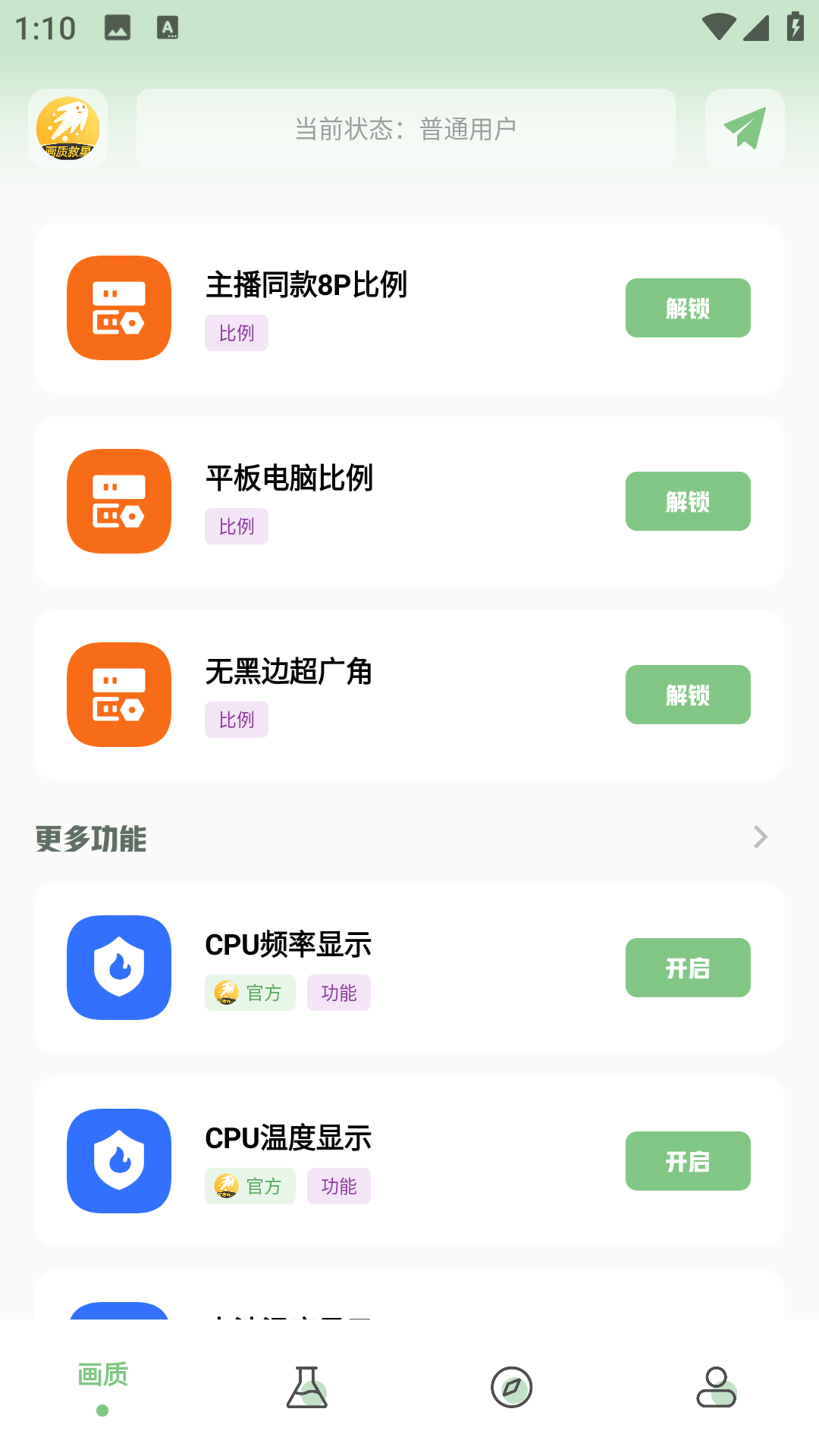The height and width of the screenshot is (1456, 819).
Task: Click the paper plane send icon
Action: (745, 128)
